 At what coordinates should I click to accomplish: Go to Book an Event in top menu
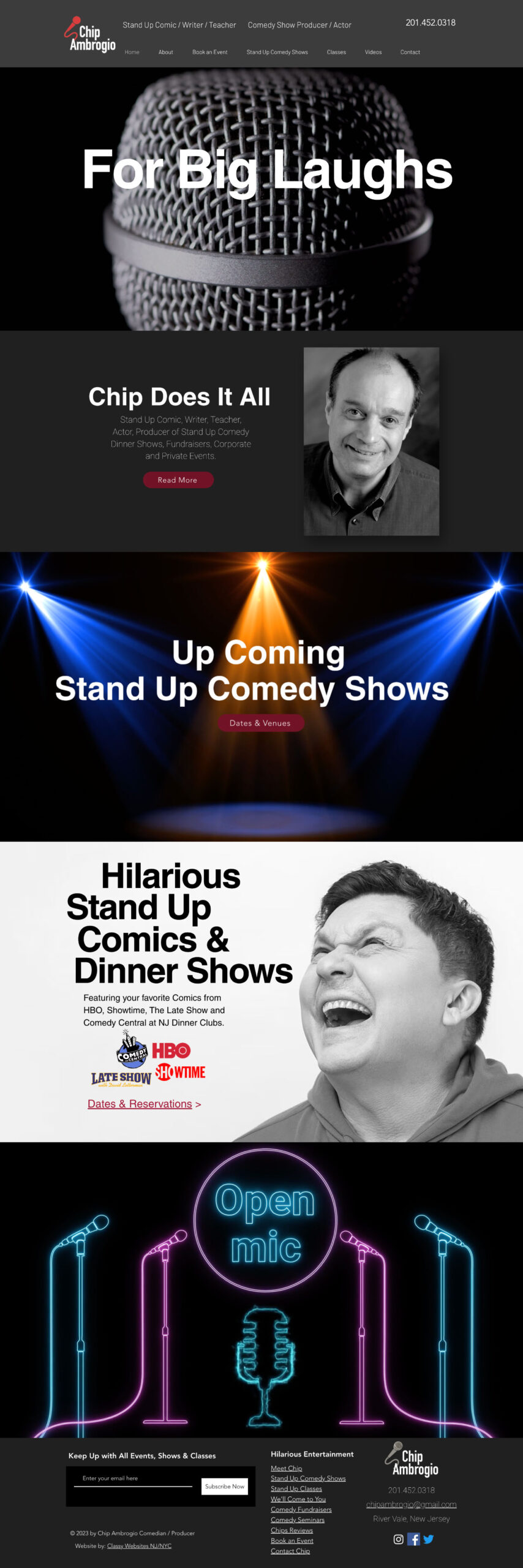point(209,52)
